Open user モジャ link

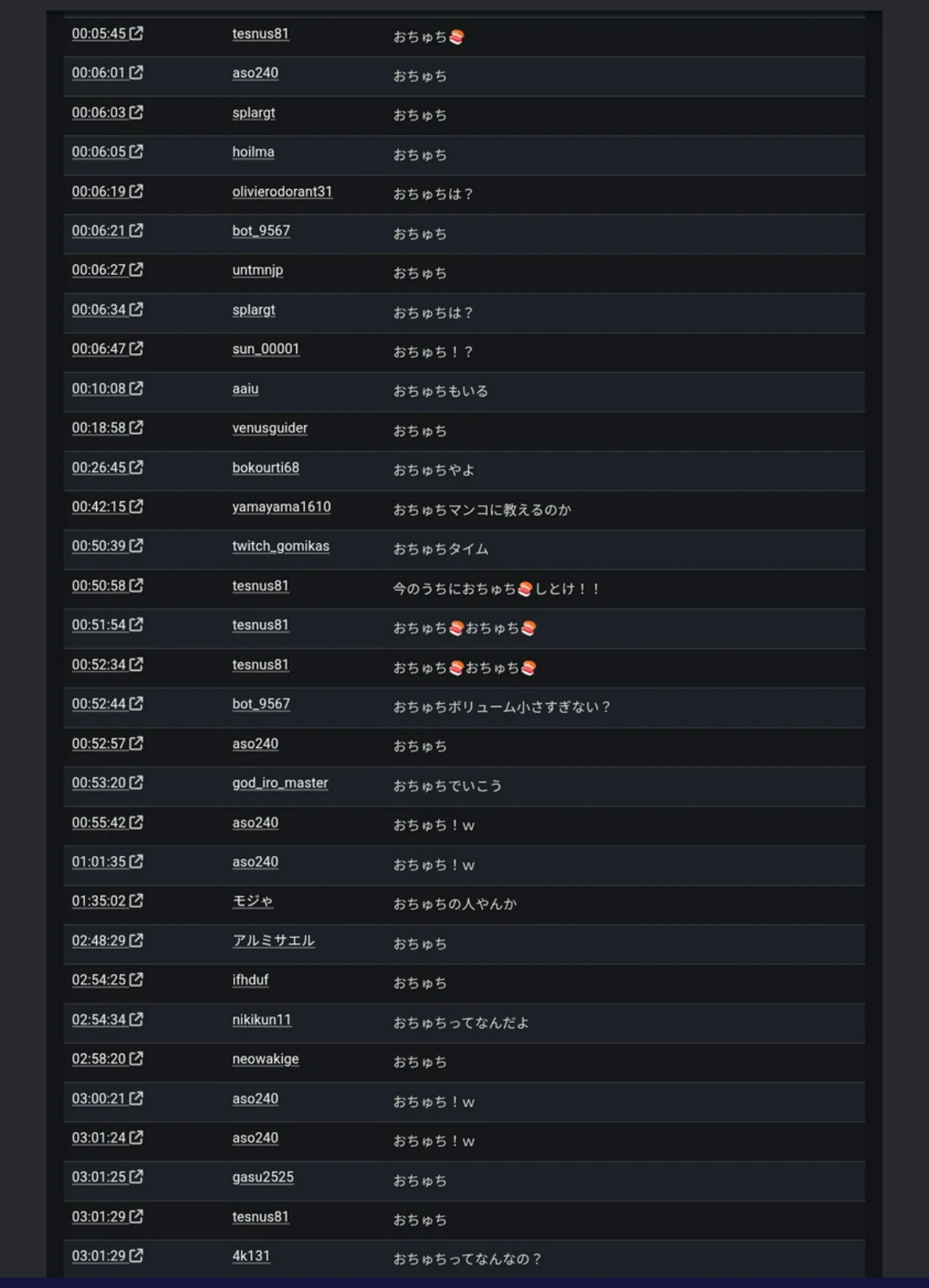(252, 901)
